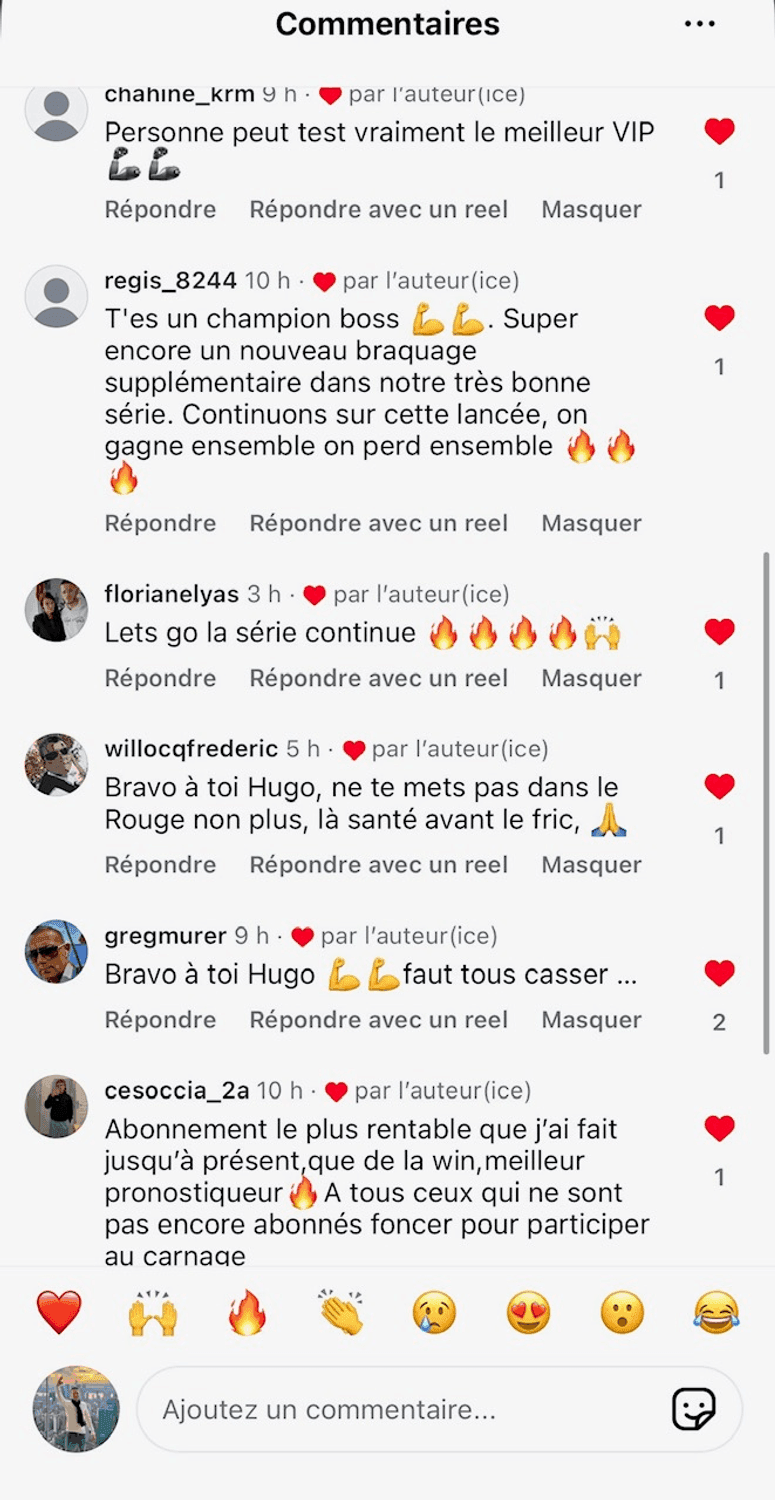
Task: Tap the heart on florianelyas's comment
Action: click(719, 632)
